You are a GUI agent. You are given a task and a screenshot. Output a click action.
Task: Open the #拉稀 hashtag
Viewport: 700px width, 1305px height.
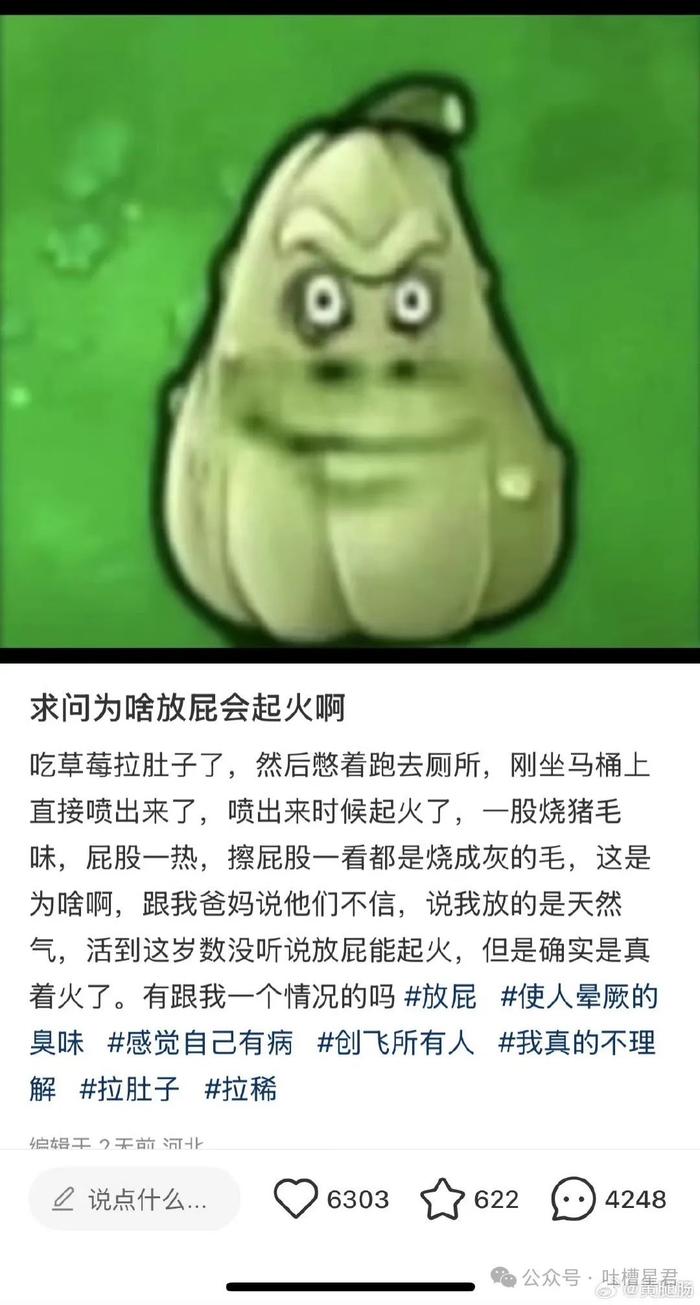tap(240, 1088)
